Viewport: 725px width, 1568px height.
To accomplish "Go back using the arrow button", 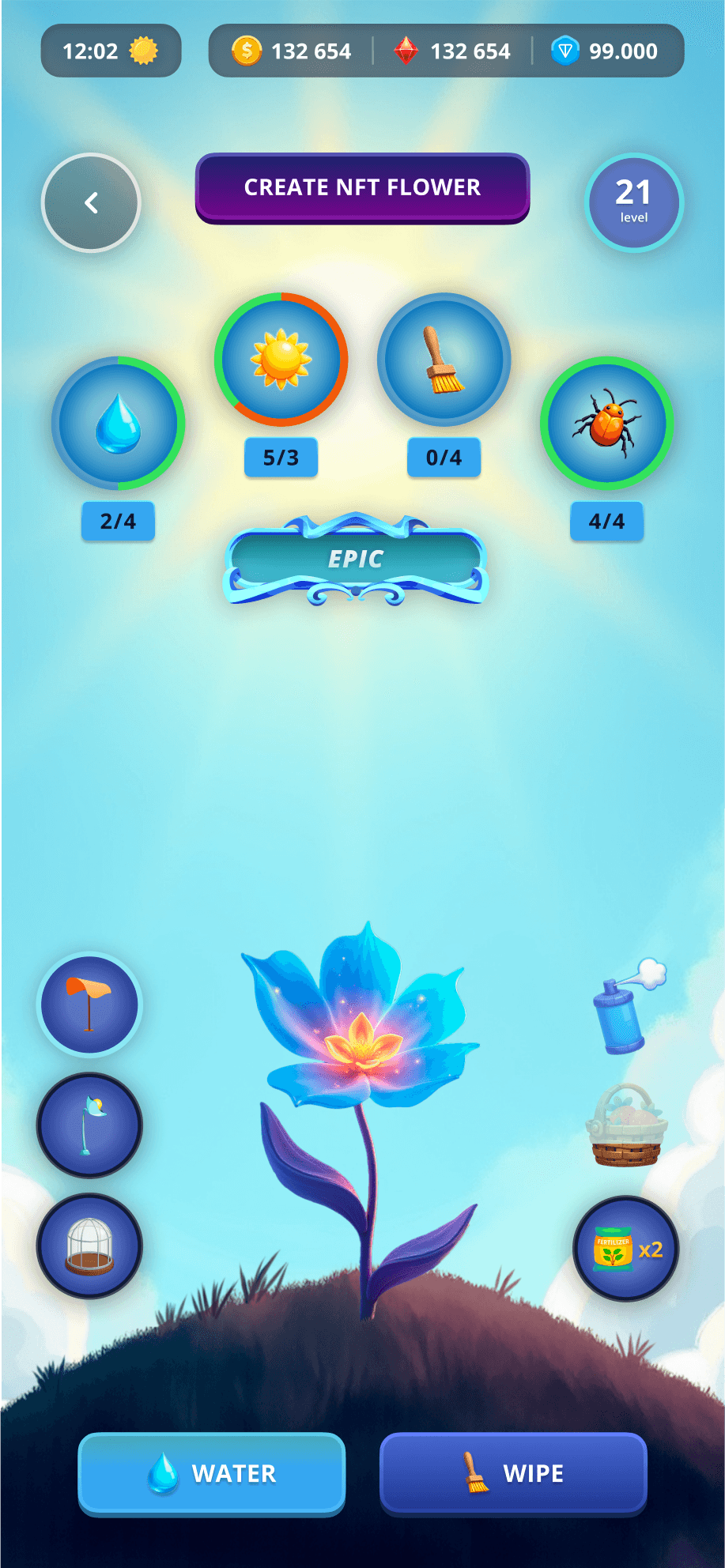I will click(x=91, y=203).
